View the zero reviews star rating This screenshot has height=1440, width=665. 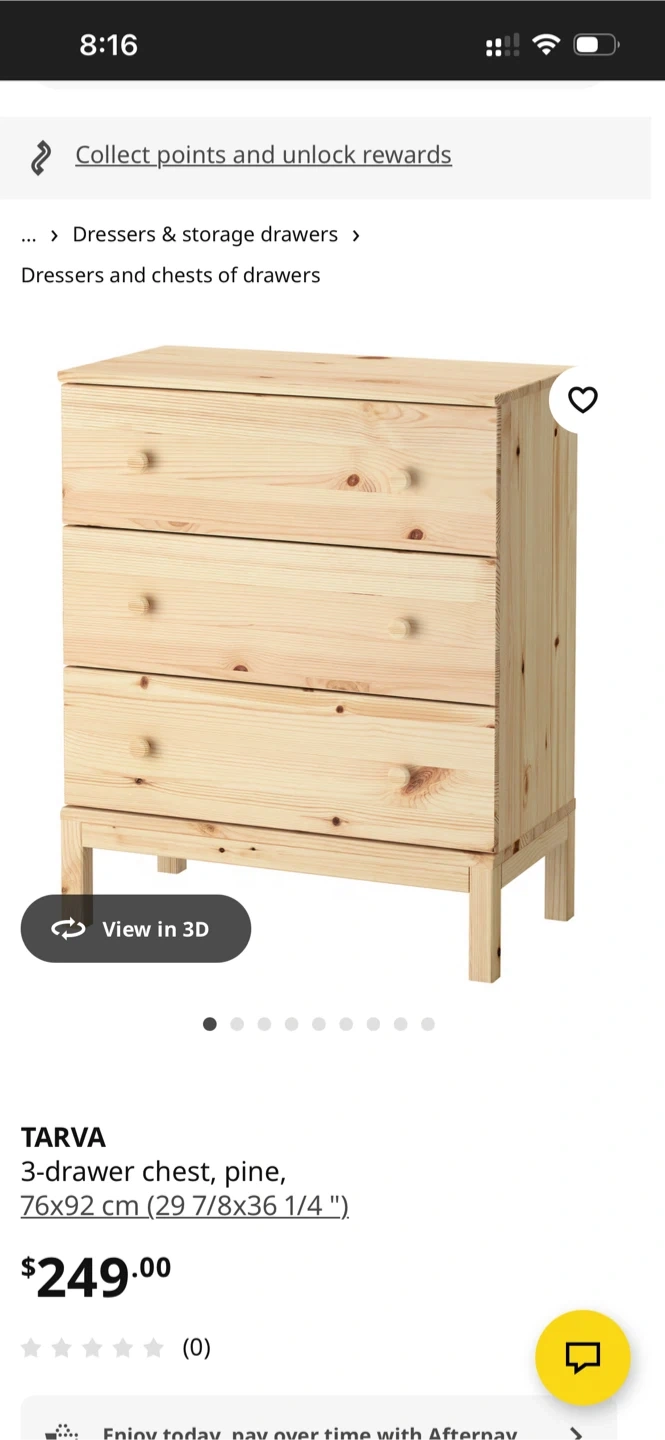(115, 1348)
